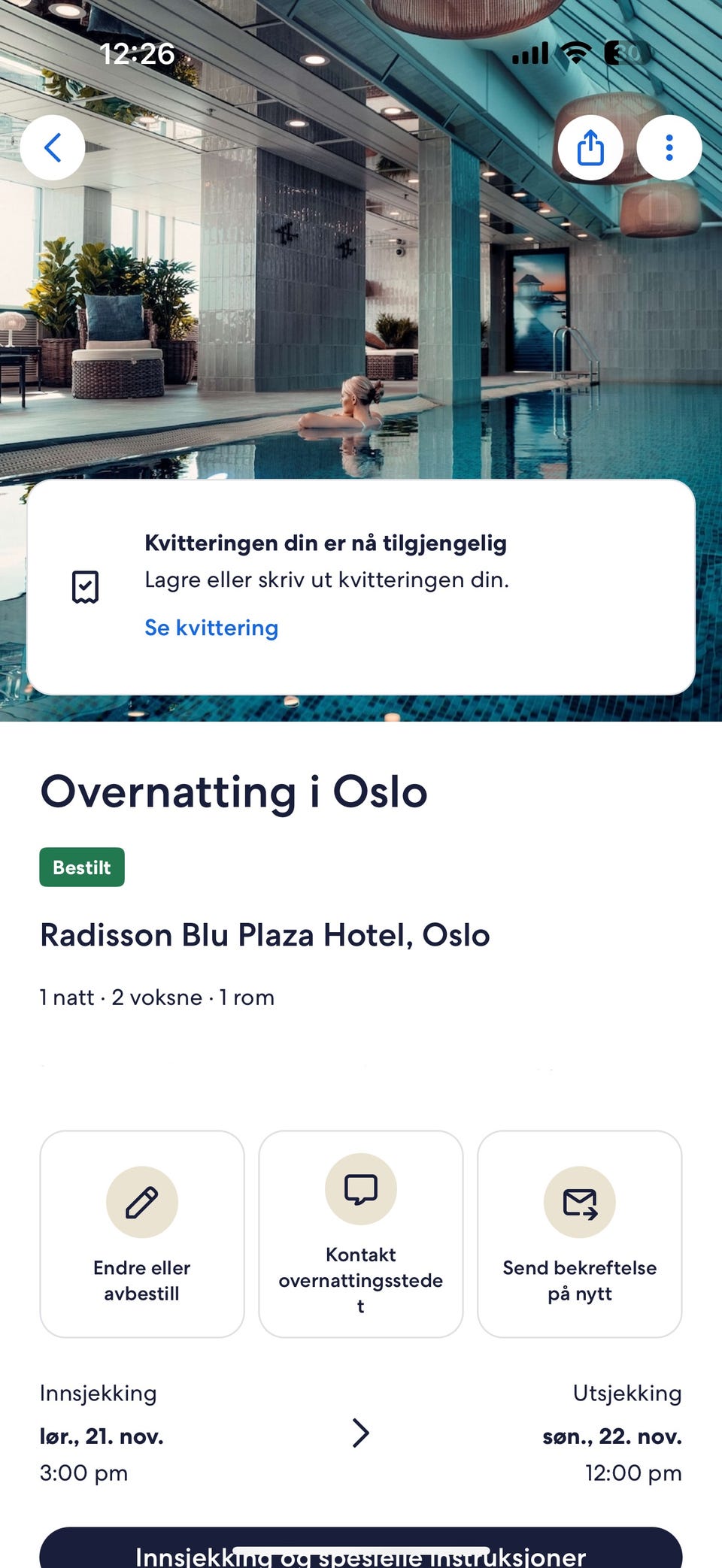Select the receipt icon in the notification card
Viewport: 722px width, 1568px height.
click(84, 586)
